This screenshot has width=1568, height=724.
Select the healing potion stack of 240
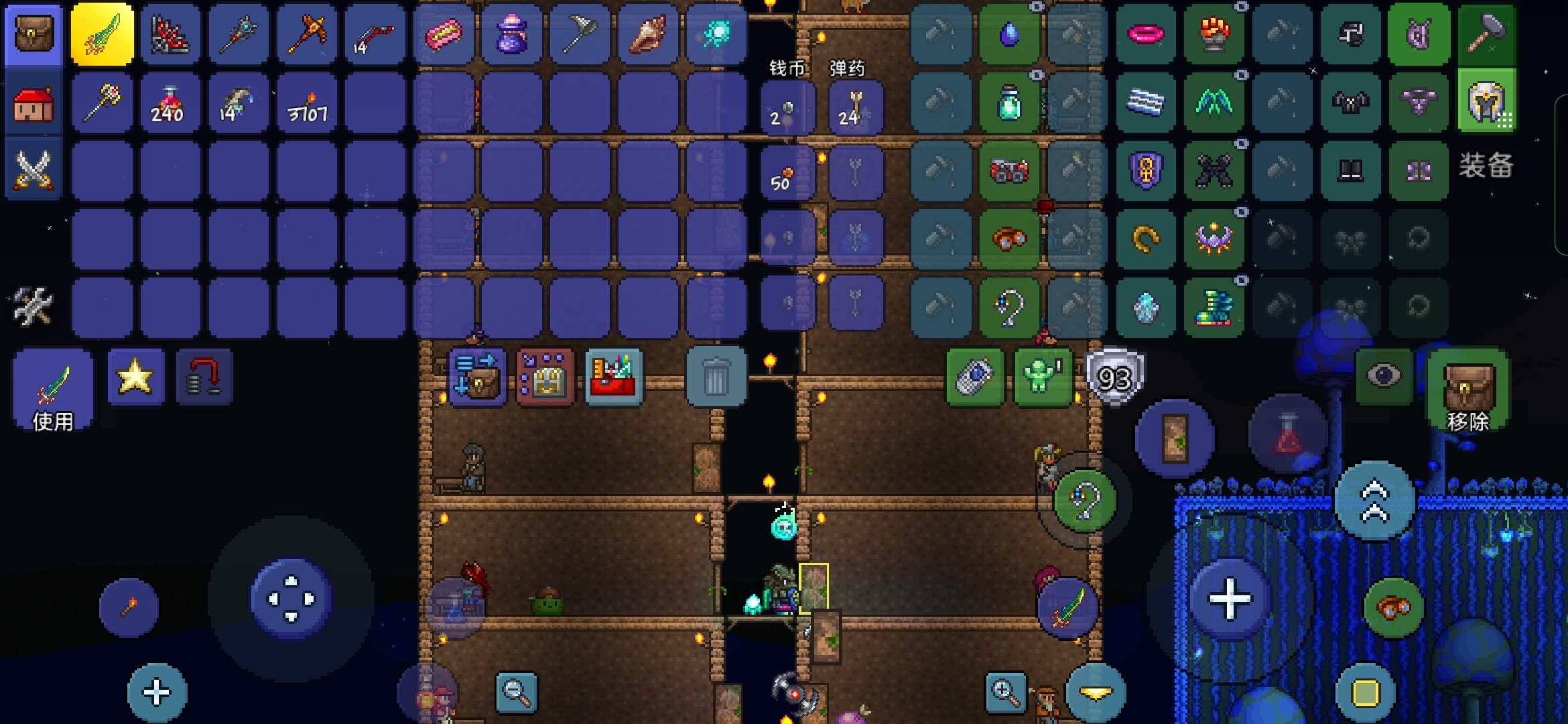170,105
